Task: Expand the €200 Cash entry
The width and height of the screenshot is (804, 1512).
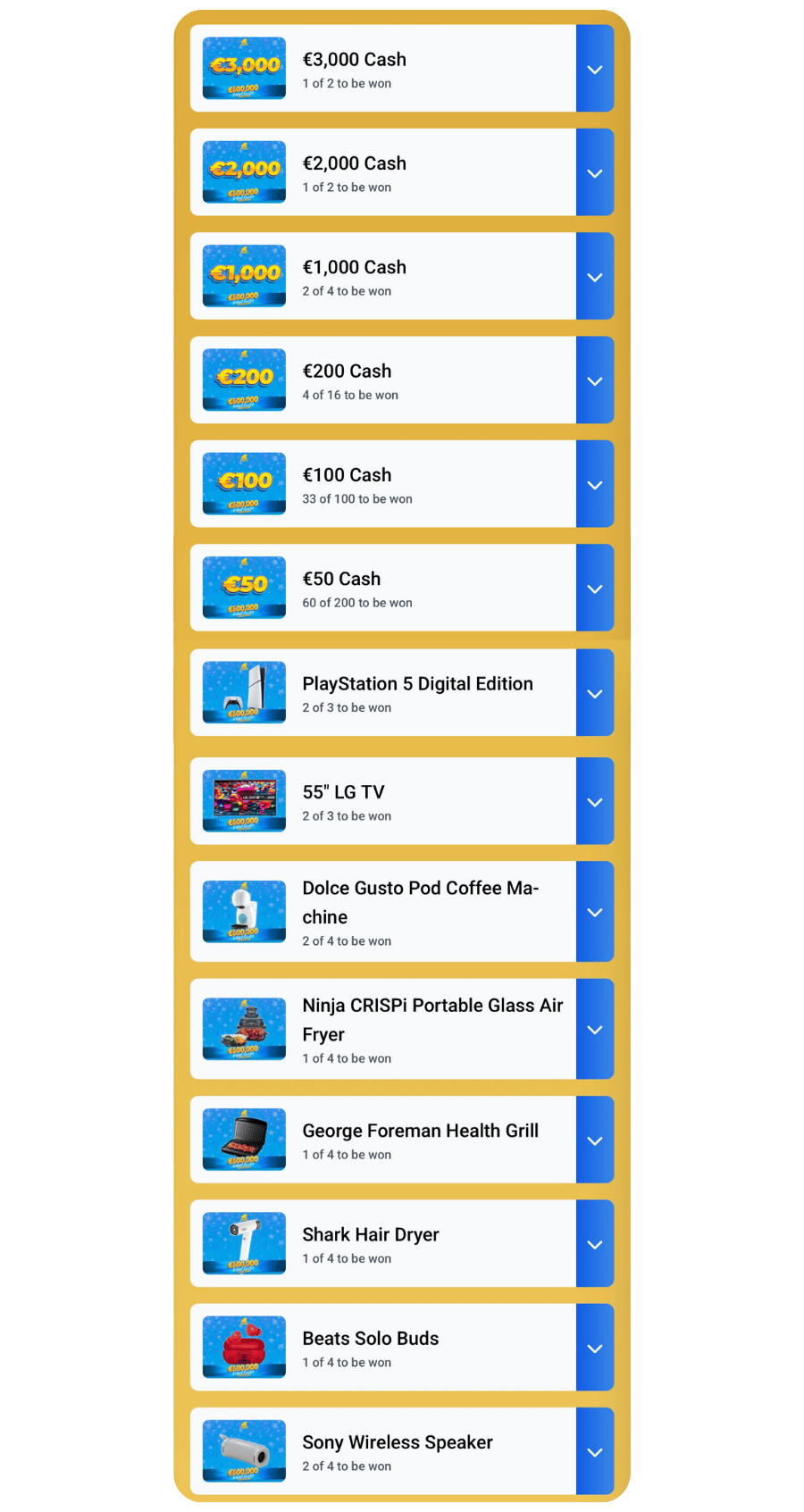Action: point(595,380)
